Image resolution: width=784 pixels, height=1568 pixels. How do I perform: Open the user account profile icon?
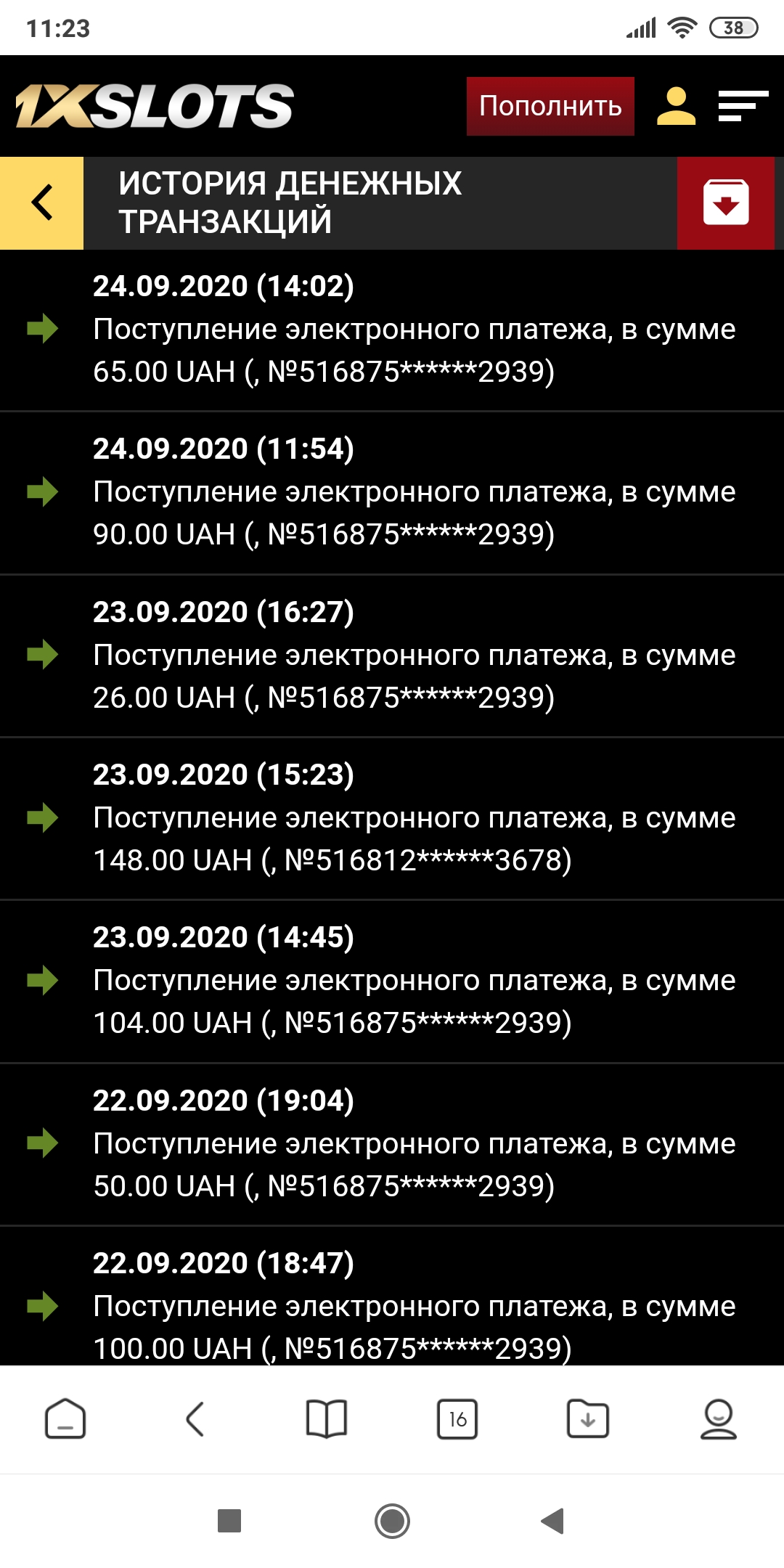(676, 106)
